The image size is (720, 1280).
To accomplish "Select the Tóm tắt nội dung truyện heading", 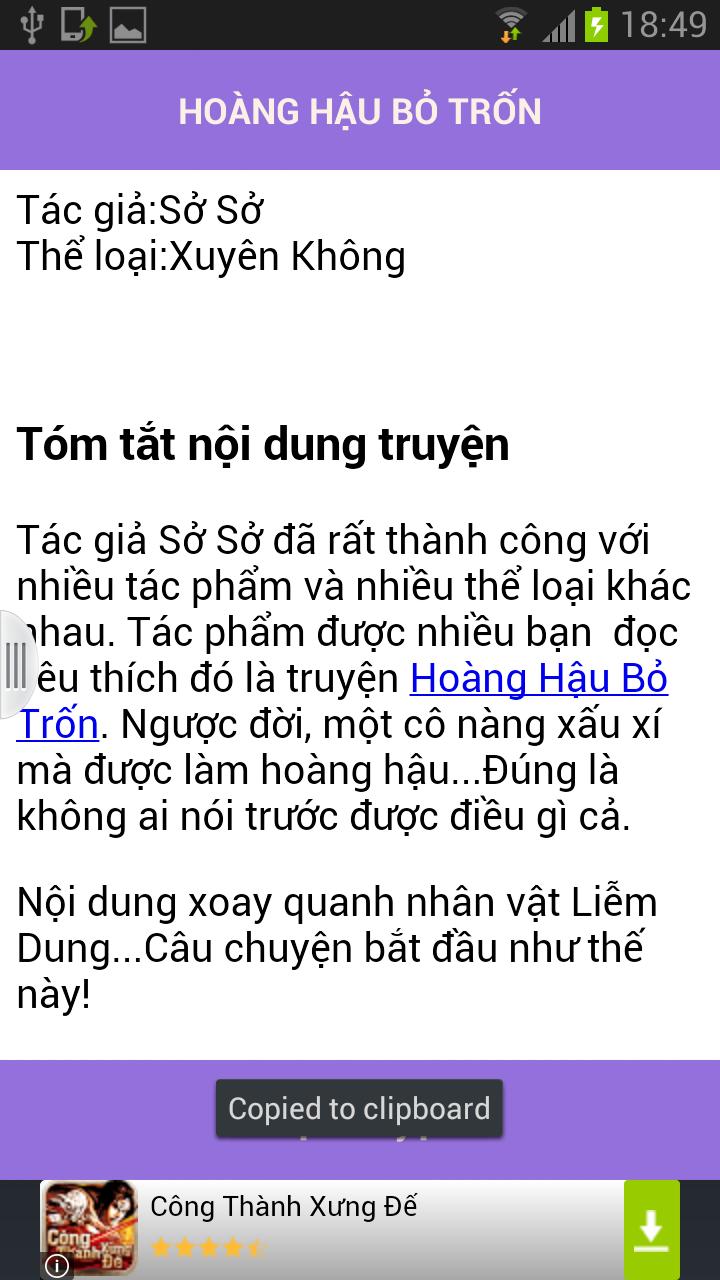I will click(262, 443).
